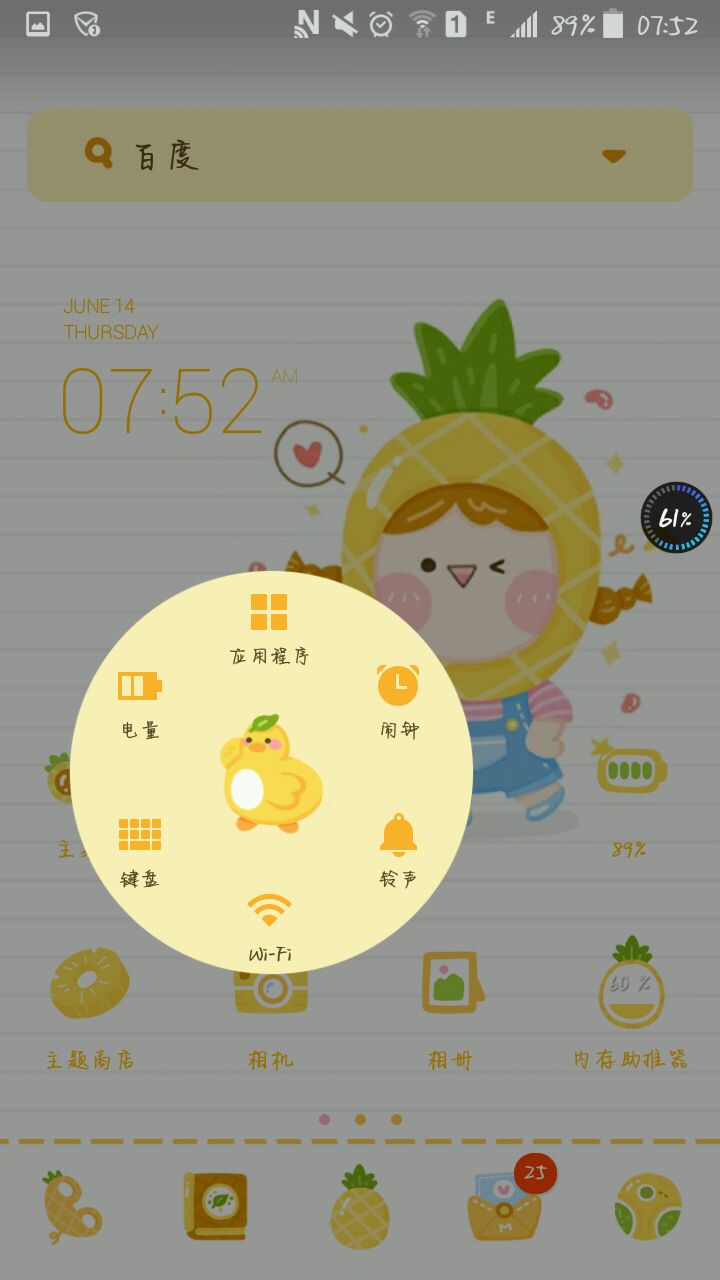Open 应用程序 in the circular menu
This screenshot has height=1280, width=720.
click(269, 628)
